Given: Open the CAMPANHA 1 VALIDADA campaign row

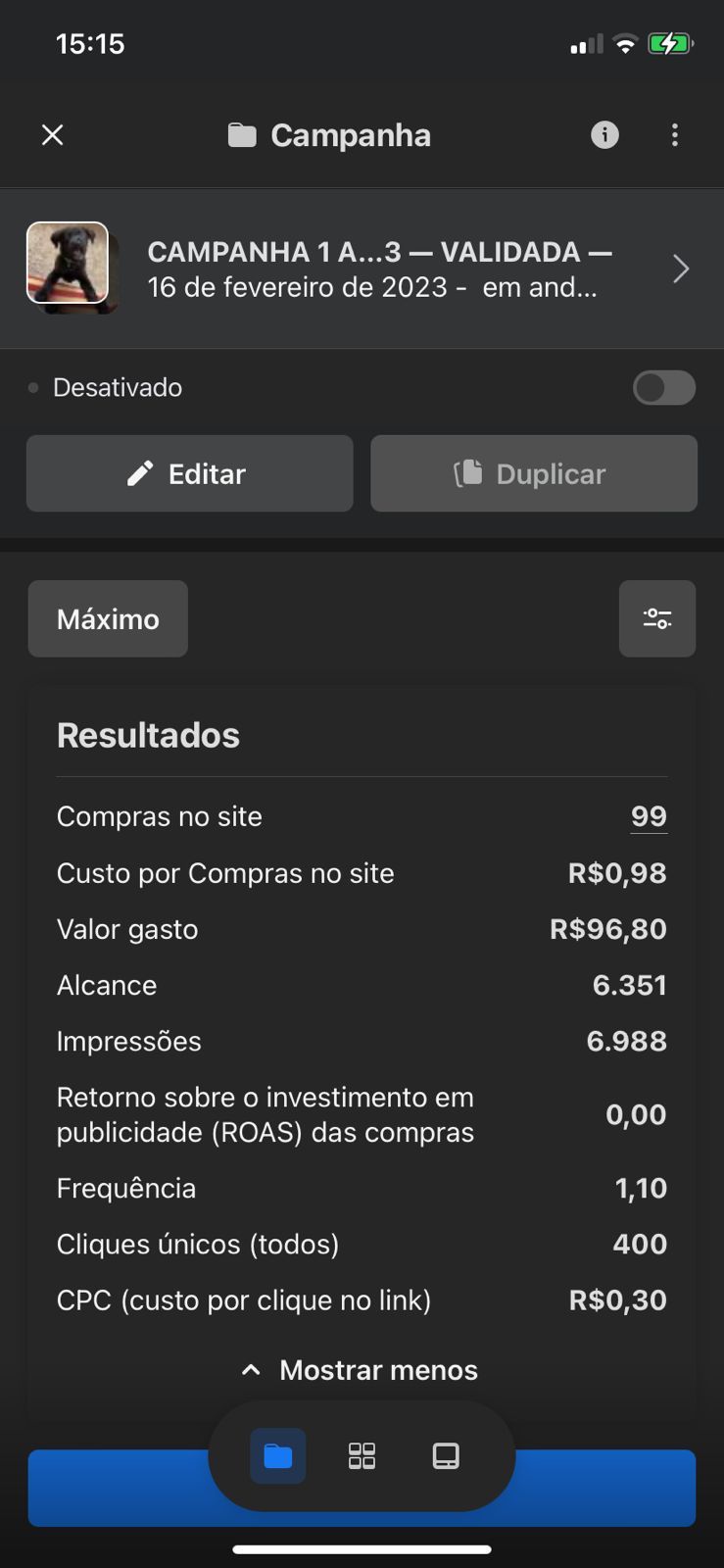Looking at the screenshot, I should point(362,269).
